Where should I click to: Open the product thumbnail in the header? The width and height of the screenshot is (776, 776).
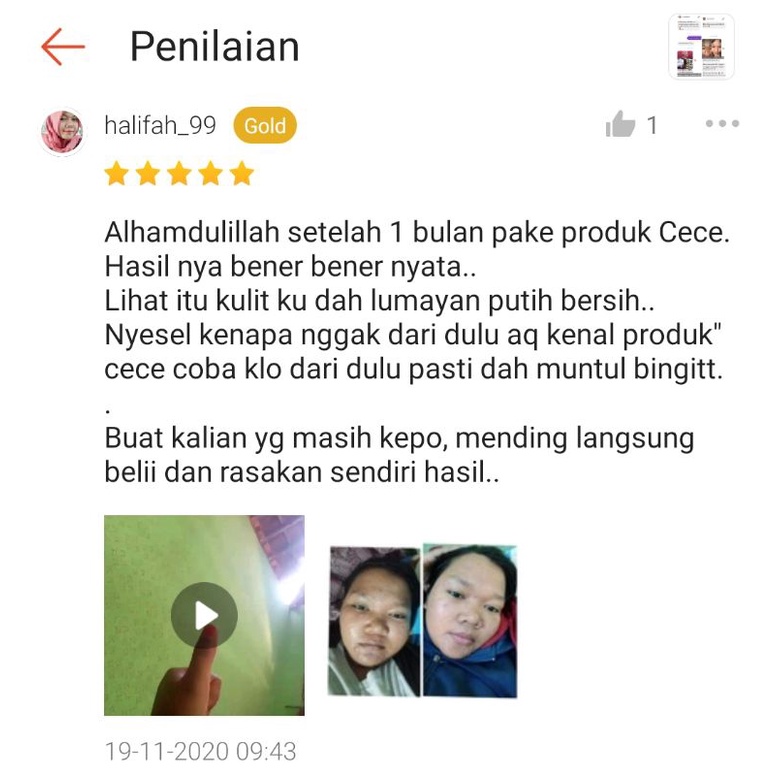point(701,47)
